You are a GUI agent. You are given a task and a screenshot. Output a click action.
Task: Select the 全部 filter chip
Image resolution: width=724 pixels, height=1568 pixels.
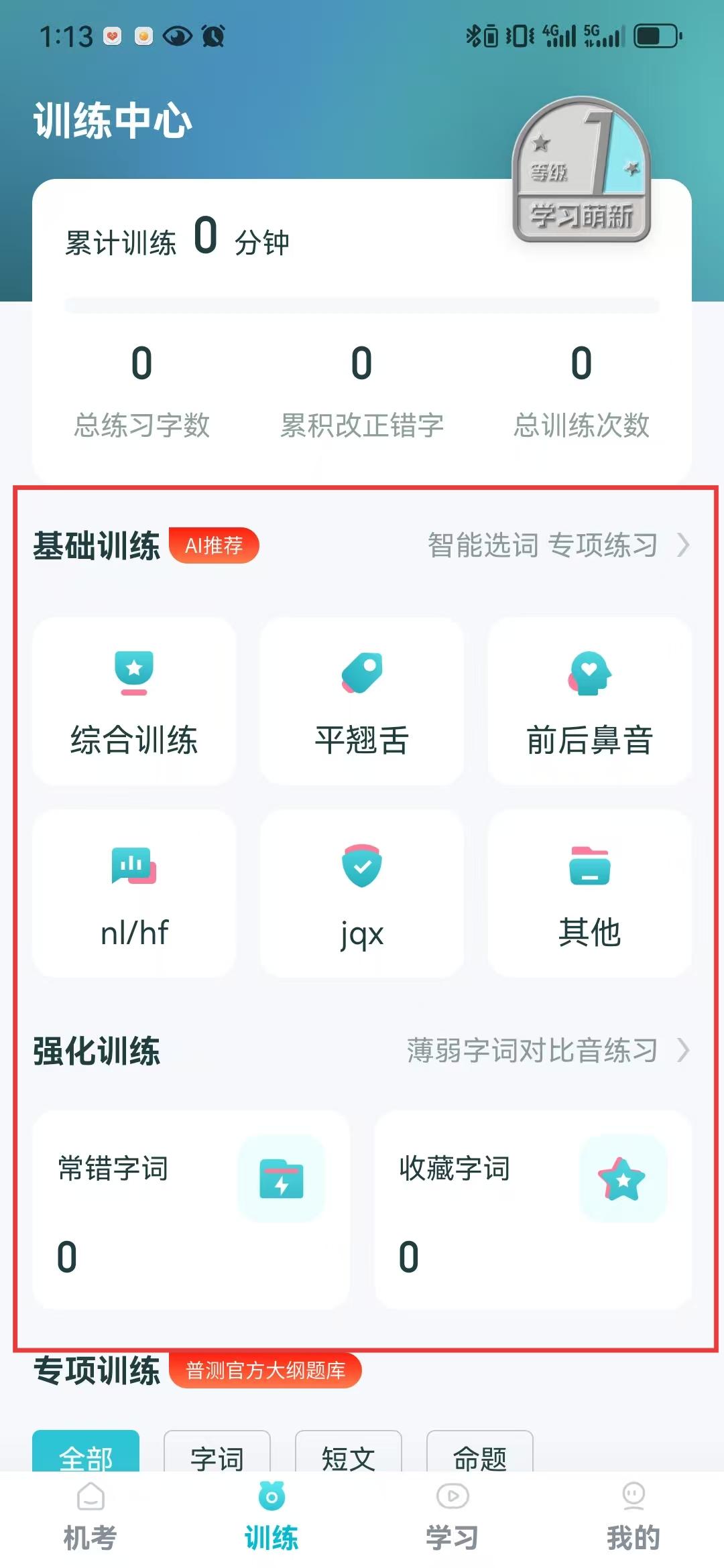tap(86, 1453)
